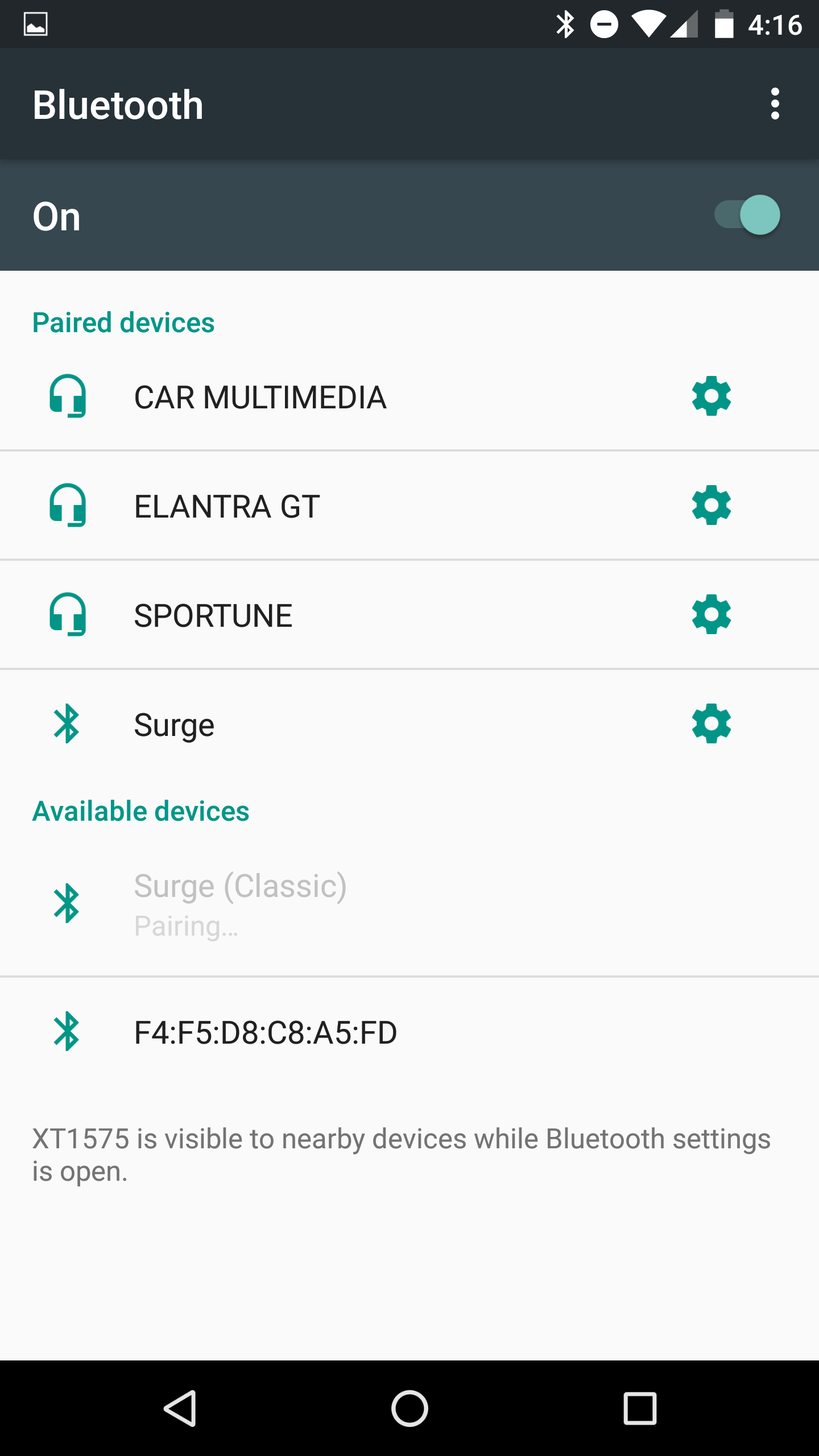Open recent apps from navigation bar
This screenshot has height=1456, width=819.
640,1408
